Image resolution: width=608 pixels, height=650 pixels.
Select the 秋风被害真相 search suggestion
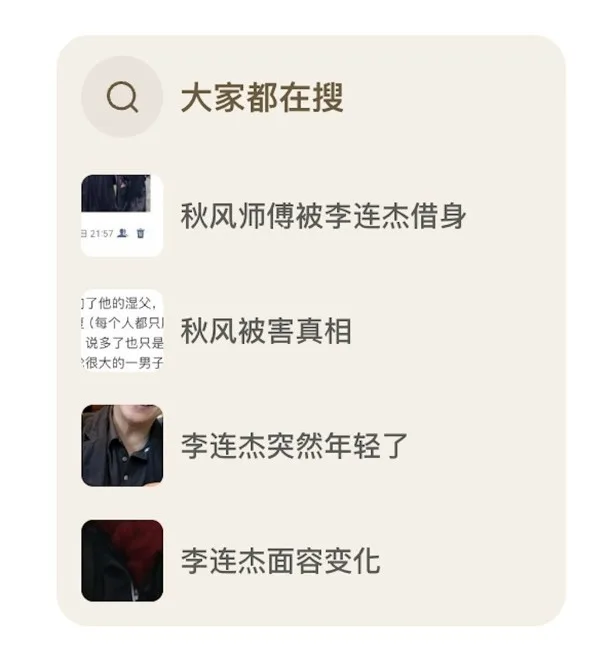click(266, 331)
